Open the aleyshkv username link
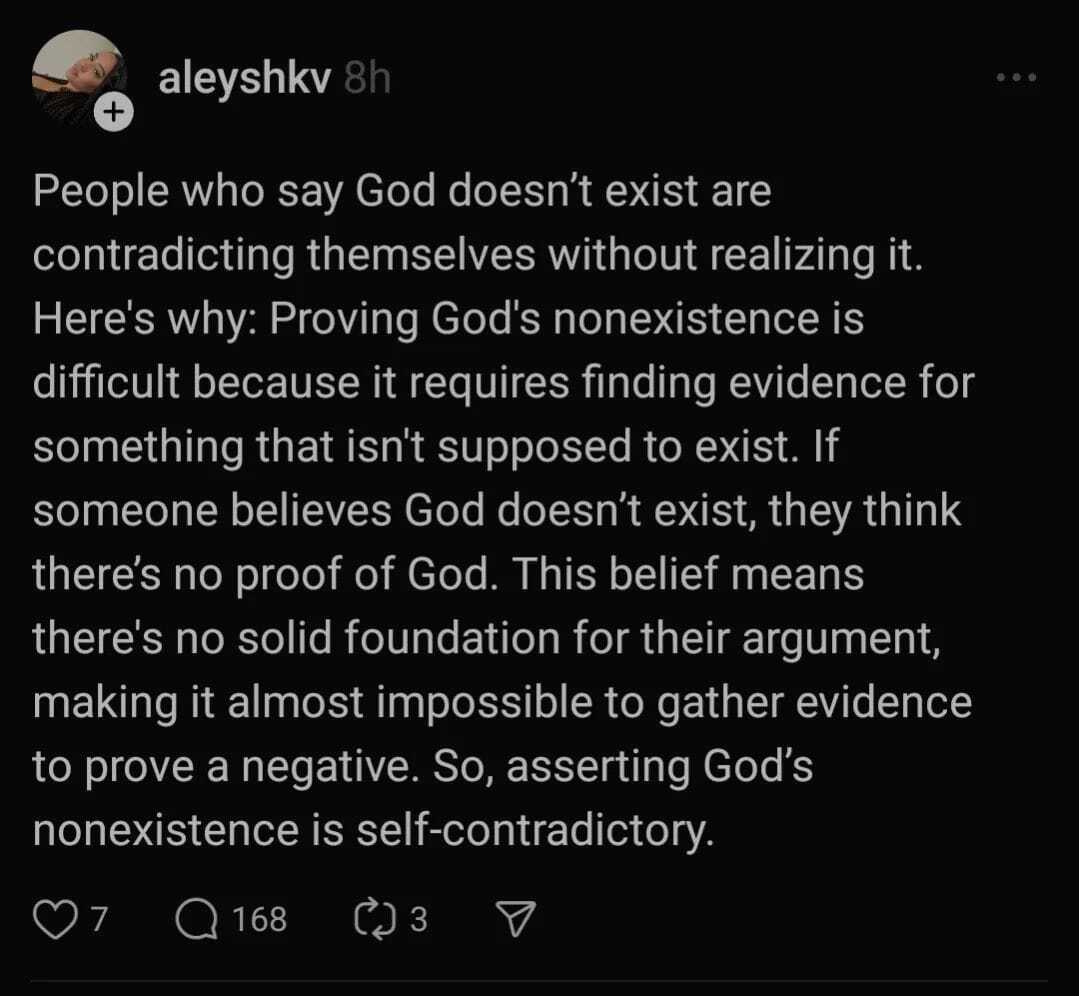Image resolution: width=1079 pixels, height=996 pixels. 244,79
